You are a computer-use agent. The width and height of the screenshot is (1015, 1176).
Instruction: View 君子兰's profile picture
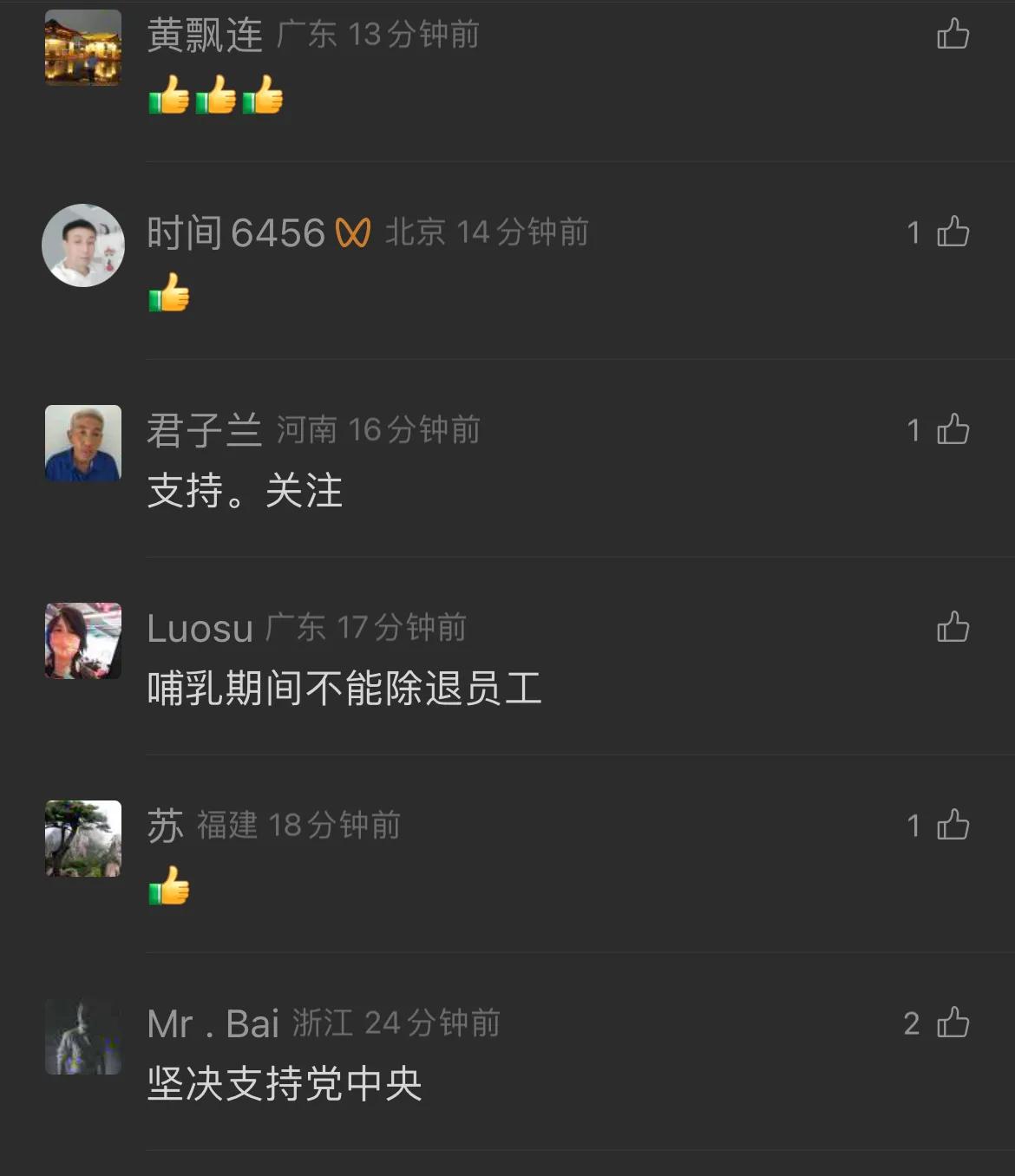[x=83, y=443]
